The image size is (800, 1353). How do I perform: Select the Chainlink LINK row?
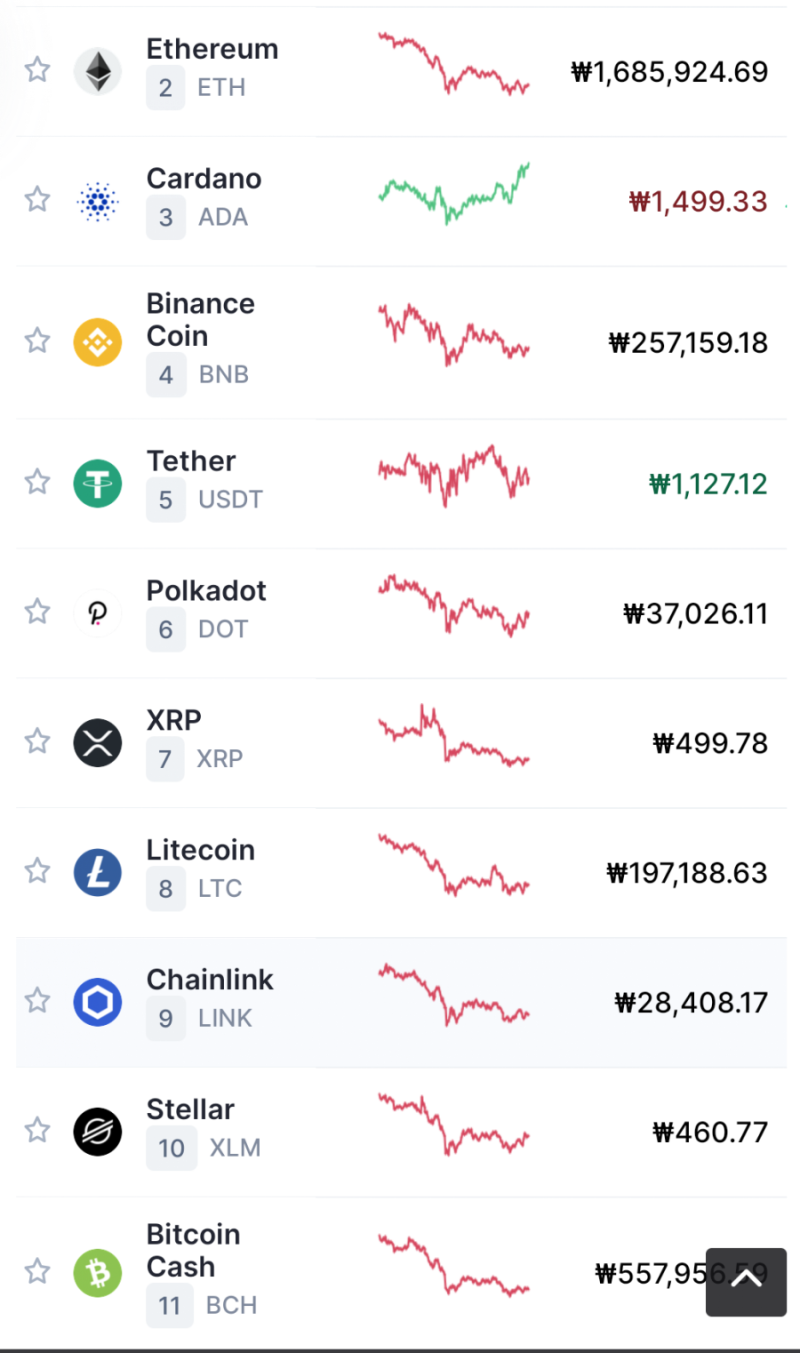[x=210, y=980]
